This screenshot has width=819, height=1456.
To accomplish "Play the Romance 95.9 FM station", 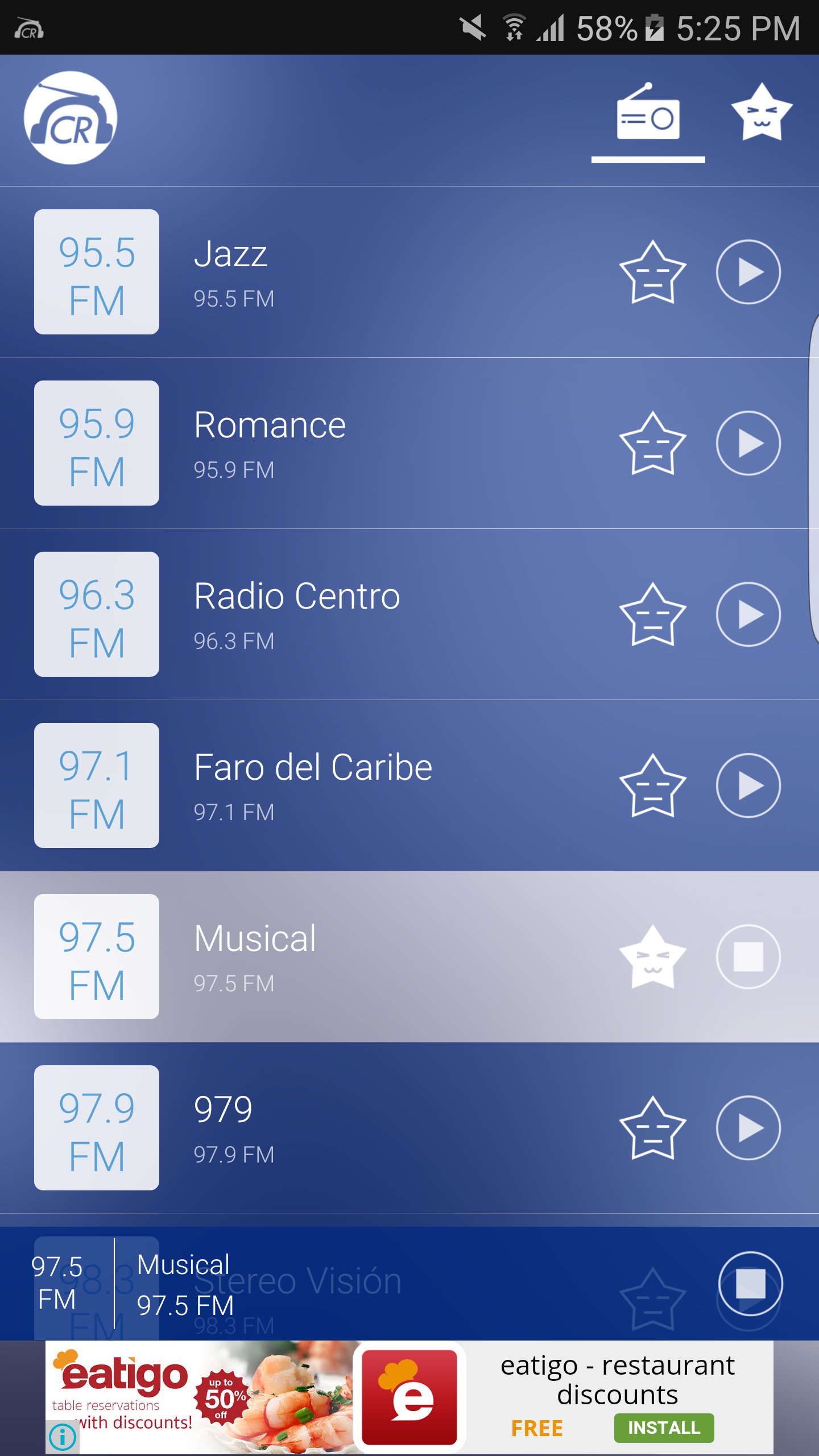I will pos(749,444).
